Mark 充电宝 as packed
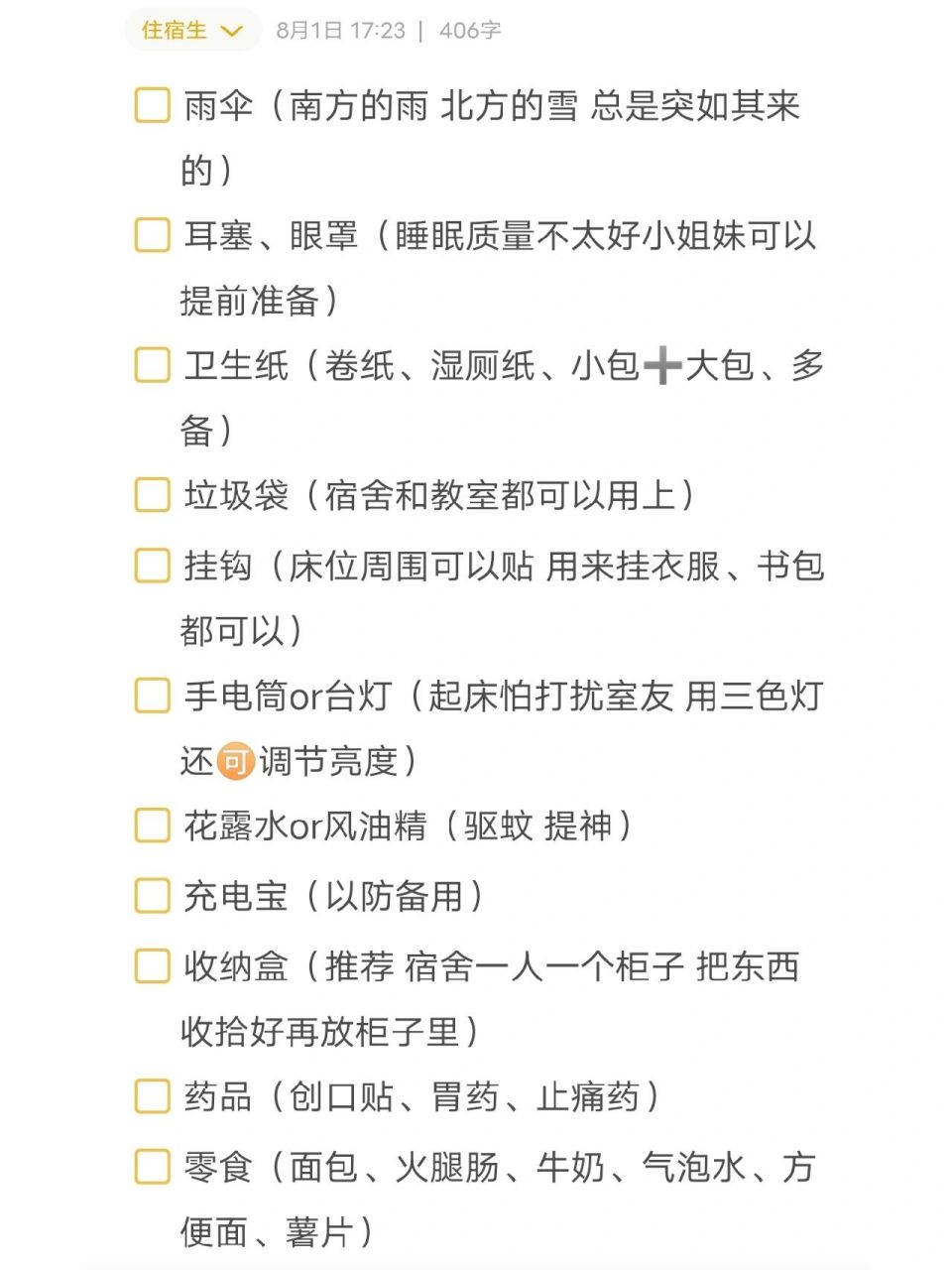 (152, 895)
